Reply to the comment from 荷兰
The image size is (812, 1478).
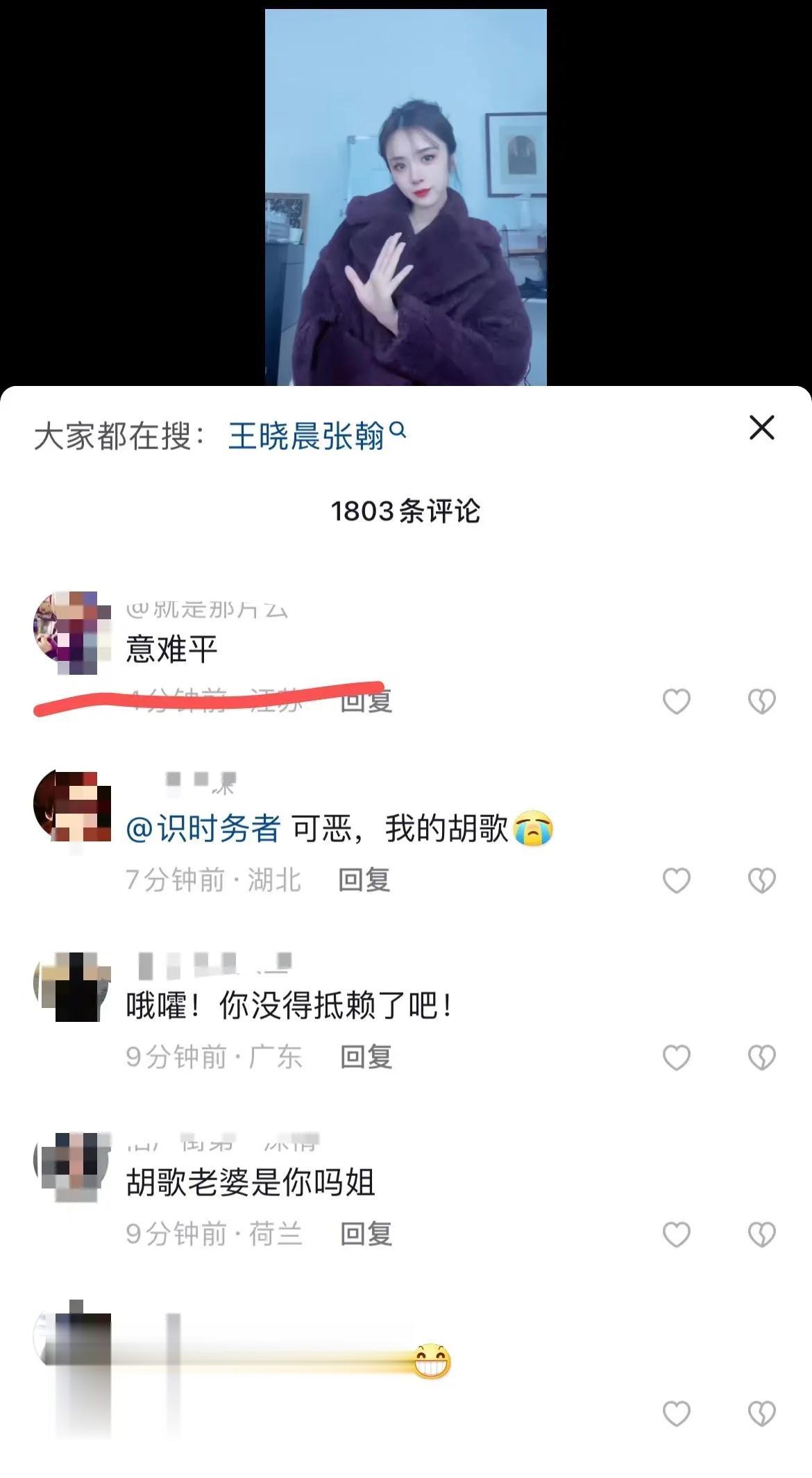pyautogui.click(x=366, y=1234)
